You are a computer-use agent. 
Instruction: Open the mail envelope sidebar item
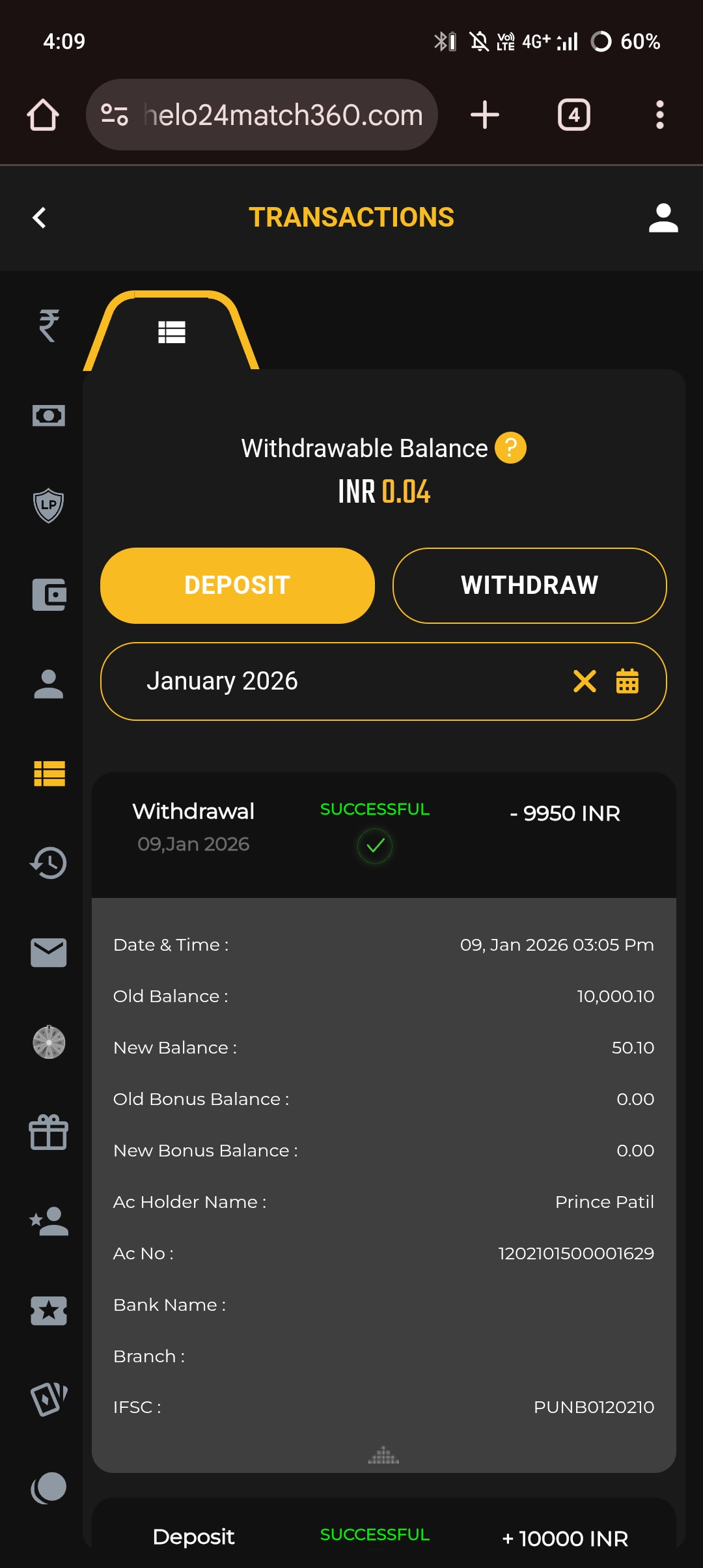49,953
